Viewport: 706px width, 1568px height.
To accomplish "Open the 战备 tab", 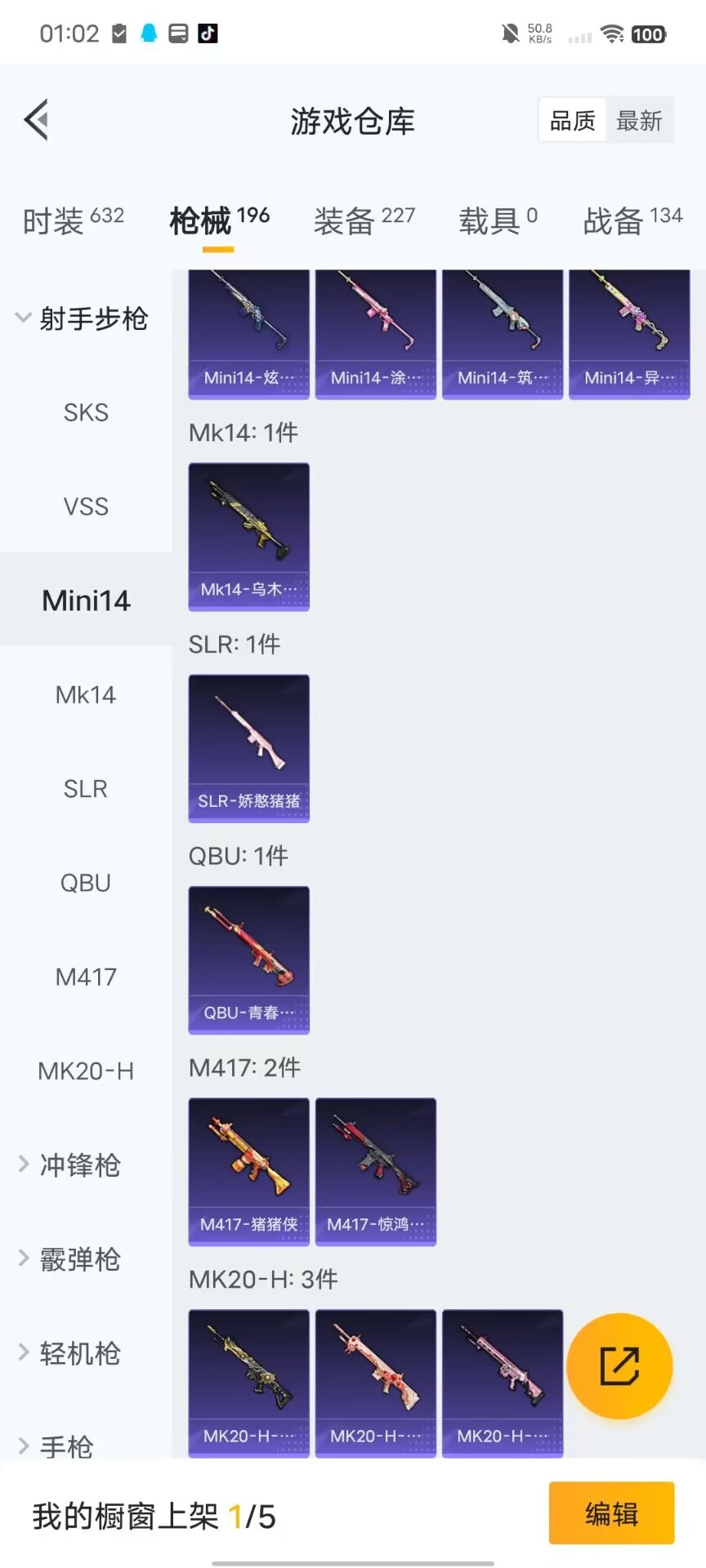I will tap(632, 220).
